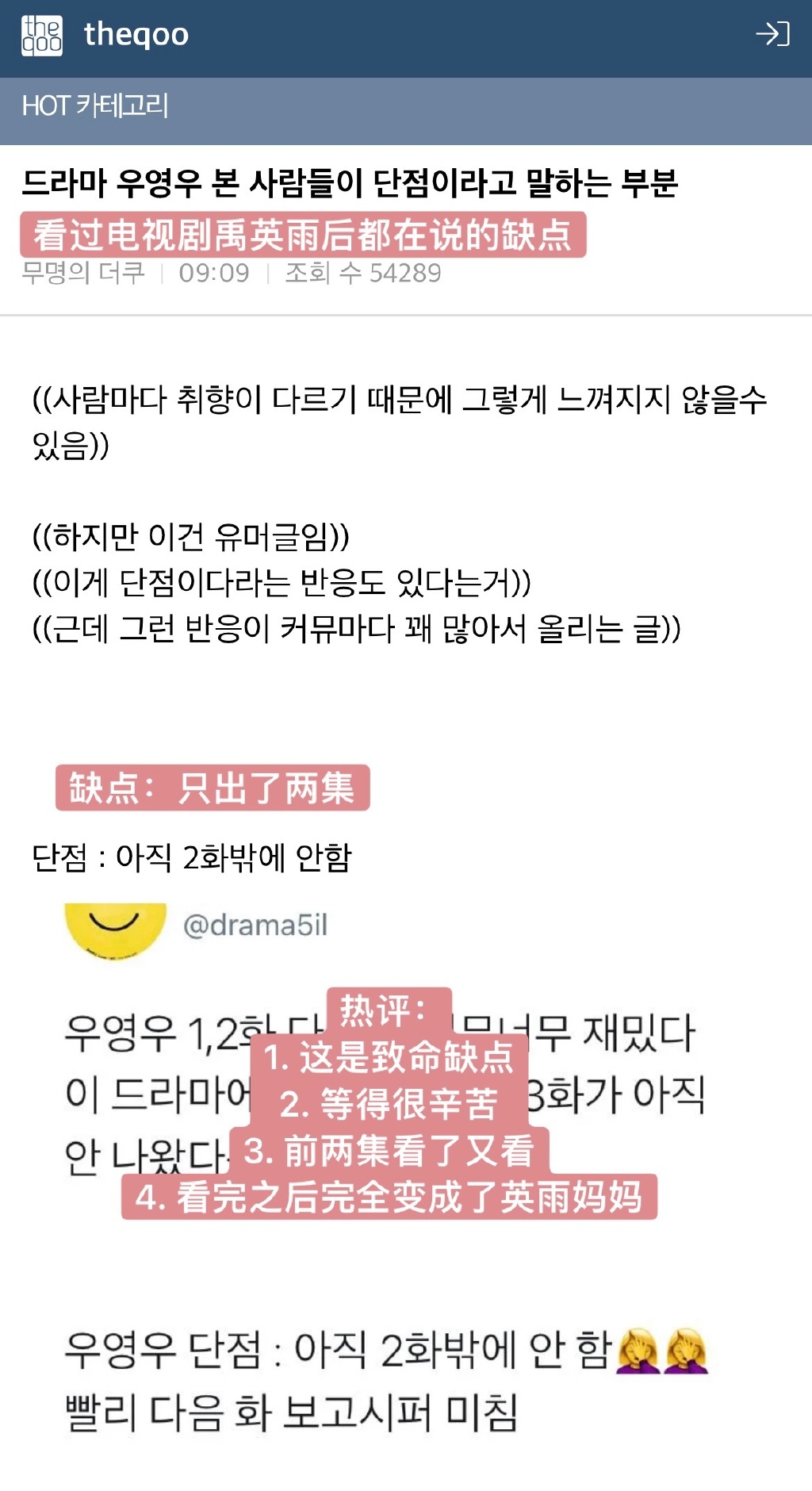The height and width of the screenshot is (1491, 812).
Task: Open the HOT 카테고리 board
Action: [x=95, y=105]
